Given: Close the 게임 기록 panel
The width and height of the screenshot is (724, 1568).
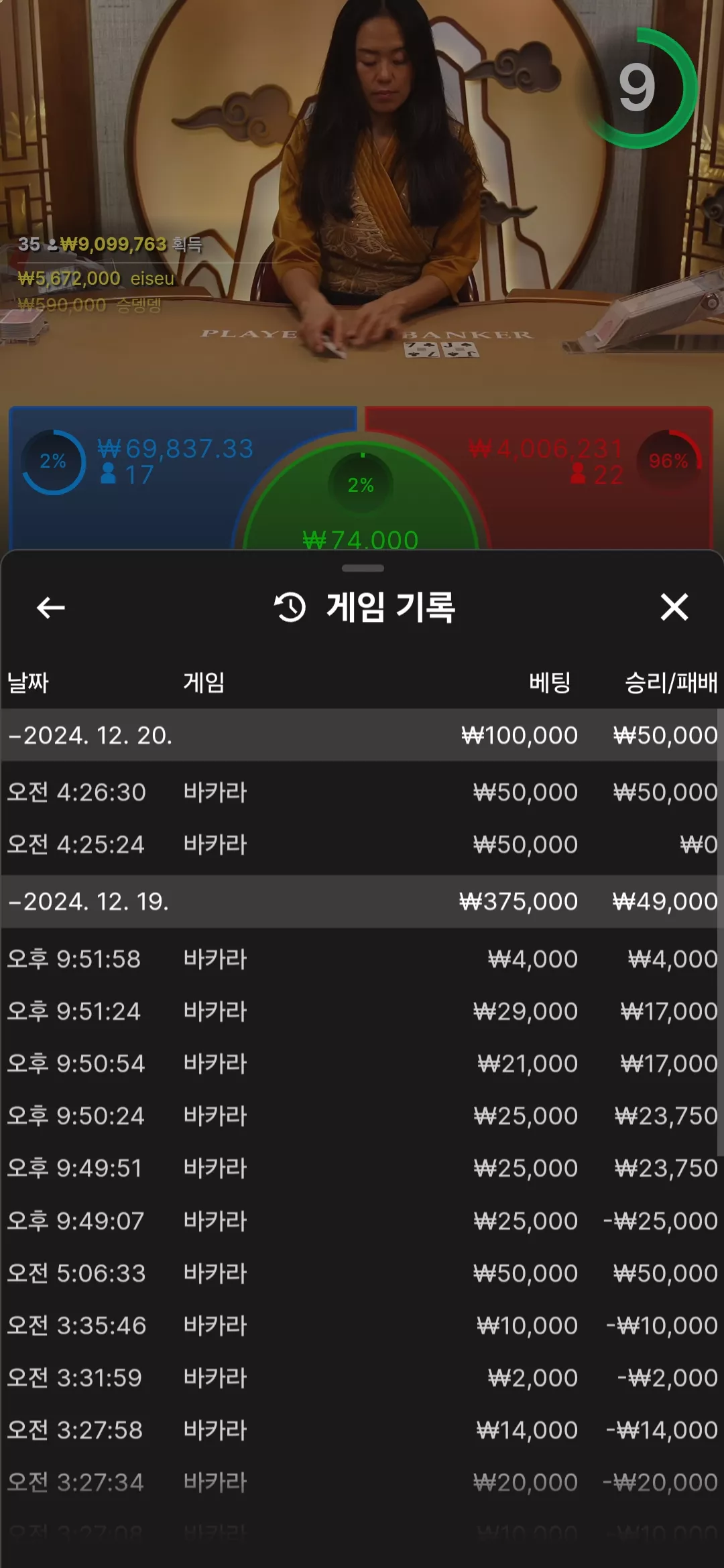Looking at the screenshot, I should pyautogui.click(x=674, y=607).
